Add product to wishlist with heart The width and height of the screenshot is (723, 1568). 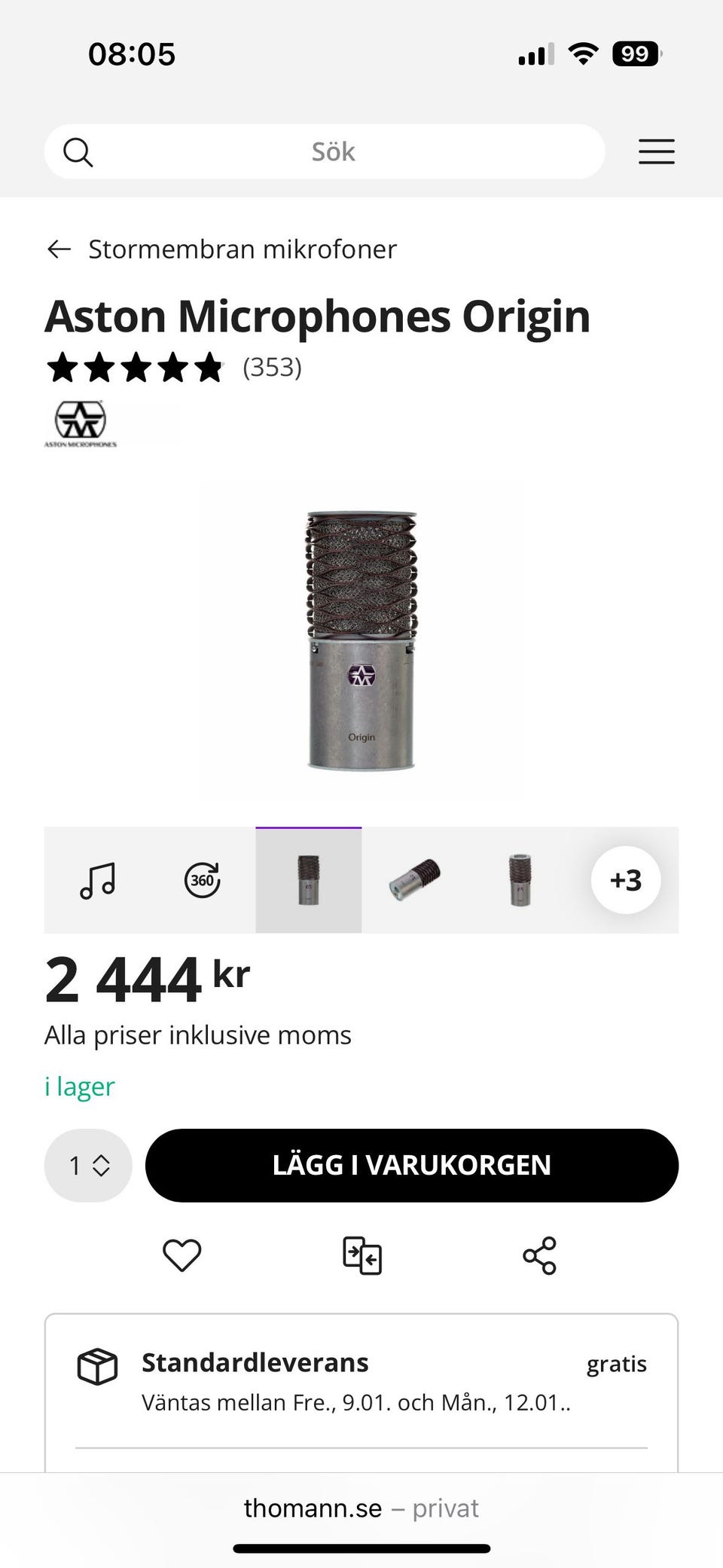(x=182, y=1255)
